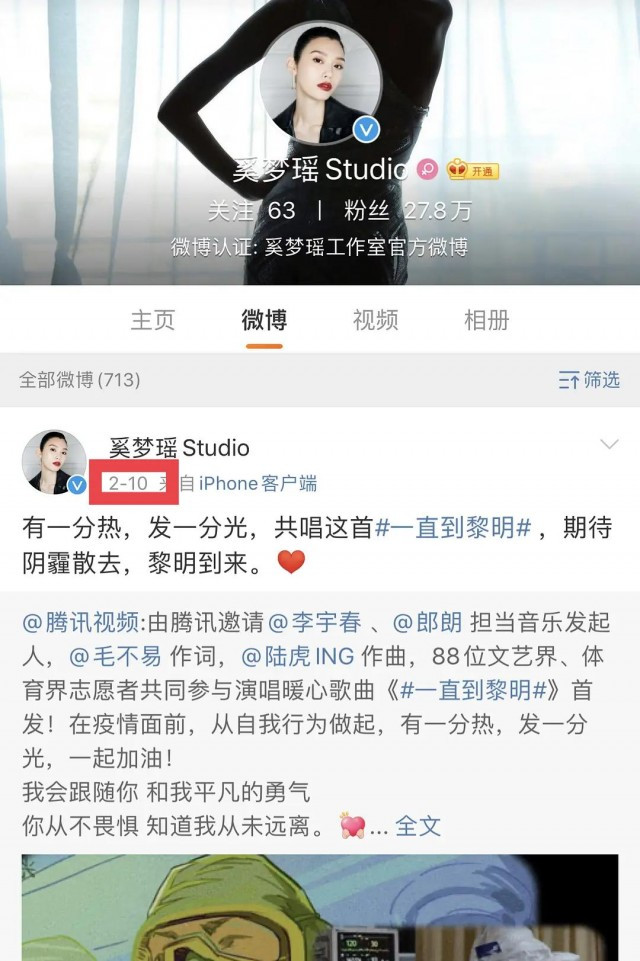Open @腾讯视频 profile link
This screenshot has width=640, height=961.
tap(80, 623)
